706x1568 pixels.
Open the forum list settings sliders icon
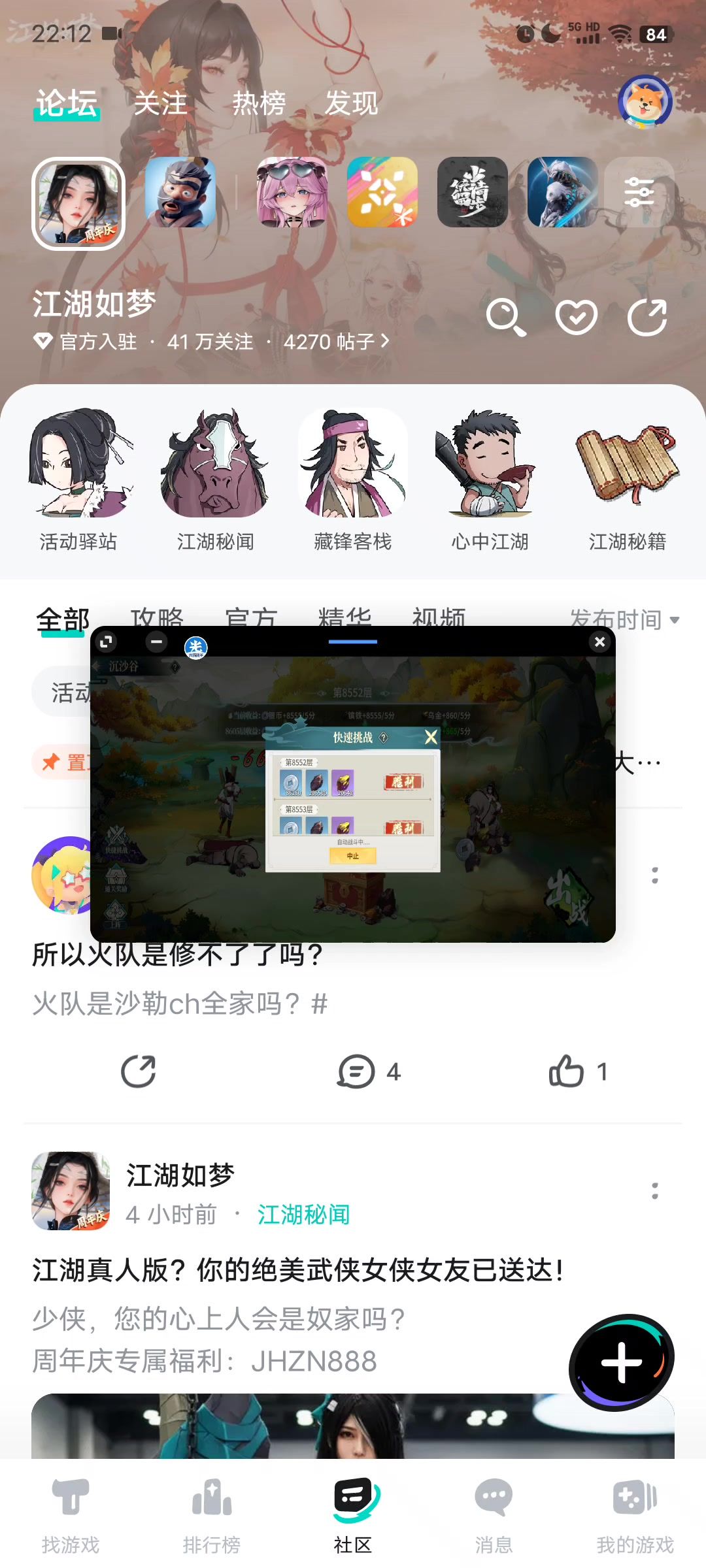pos(639,192)
